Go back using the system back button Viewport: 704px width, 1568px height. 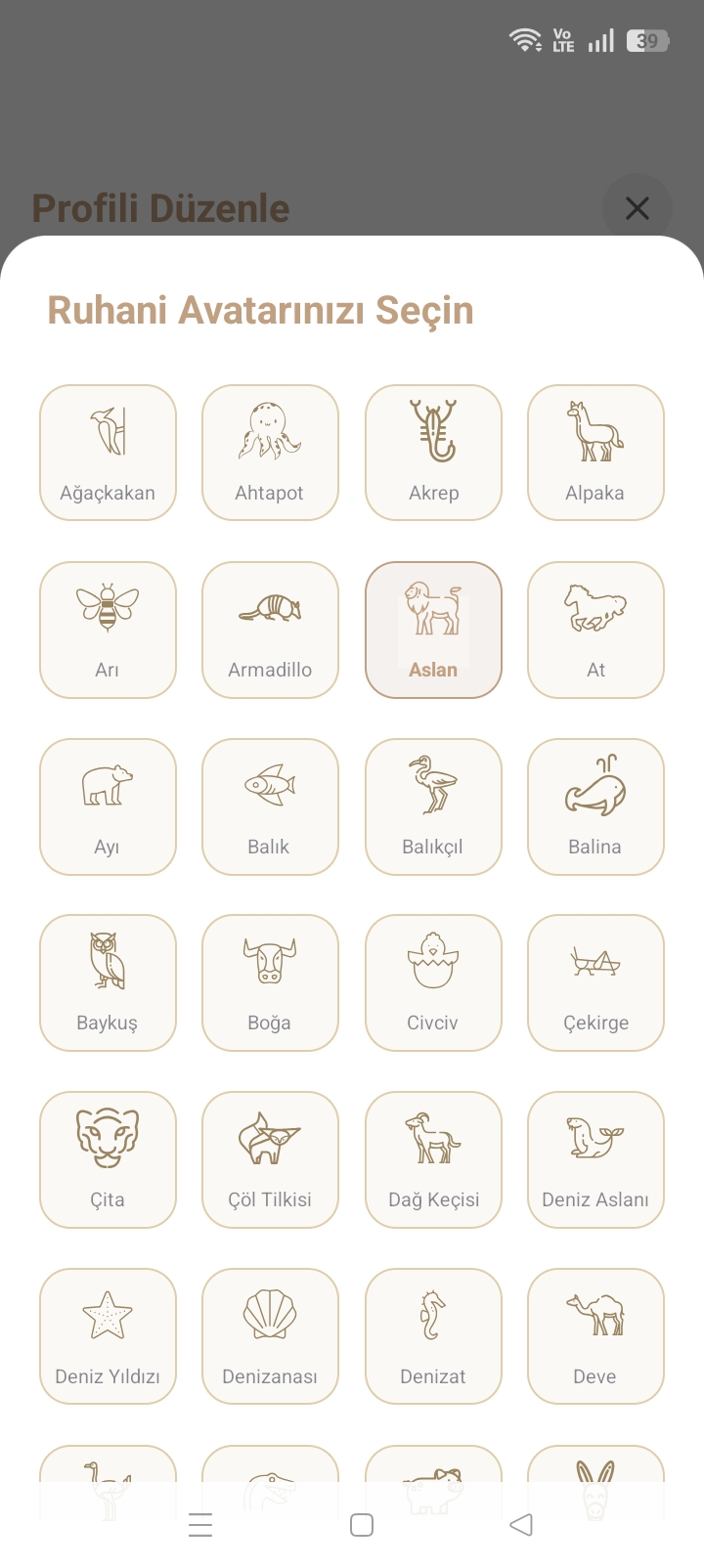pos(521,1524)
